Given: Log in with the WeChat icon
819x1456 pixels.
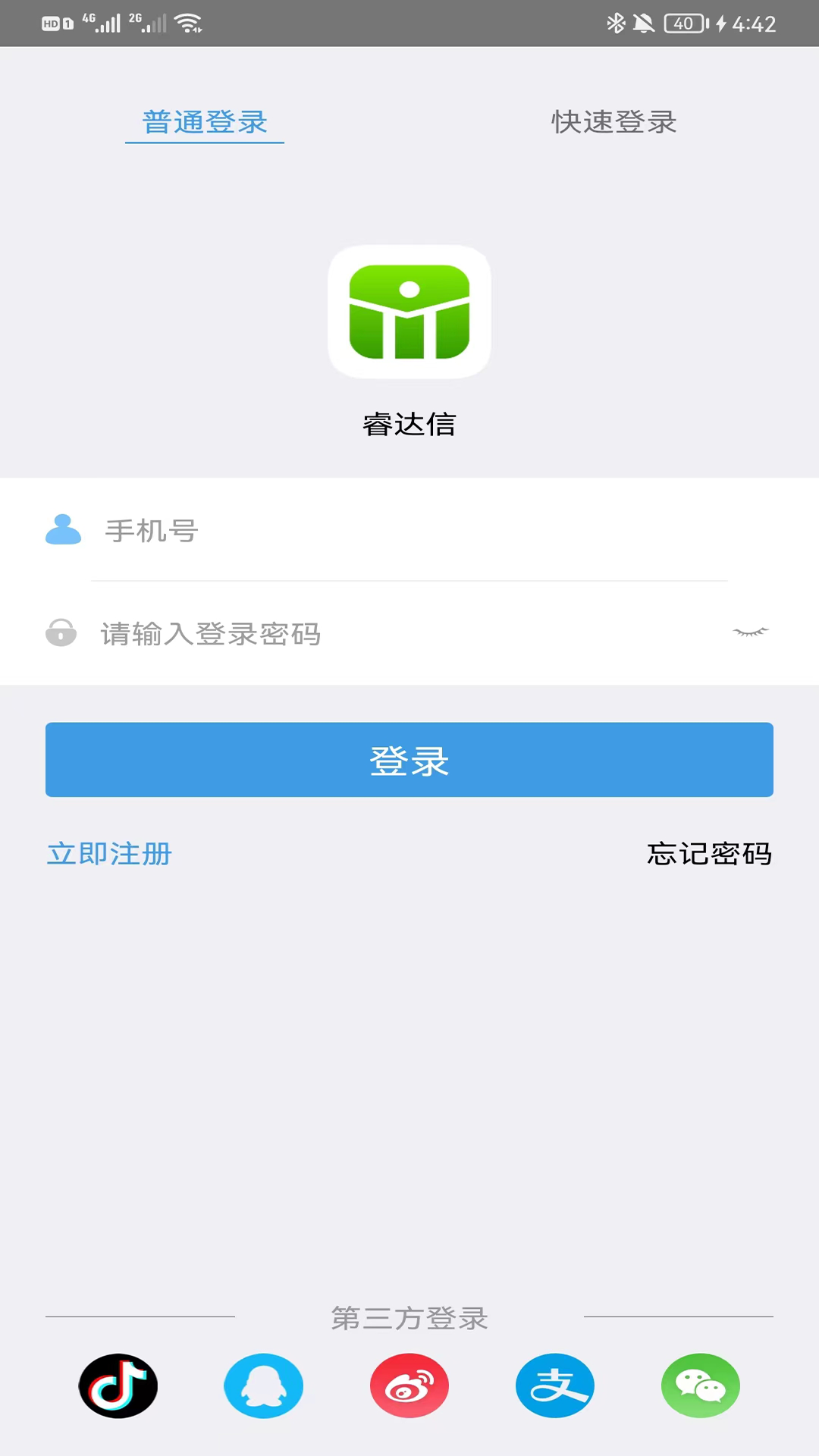Looking at the screenshot, I should click(701, 1385).
